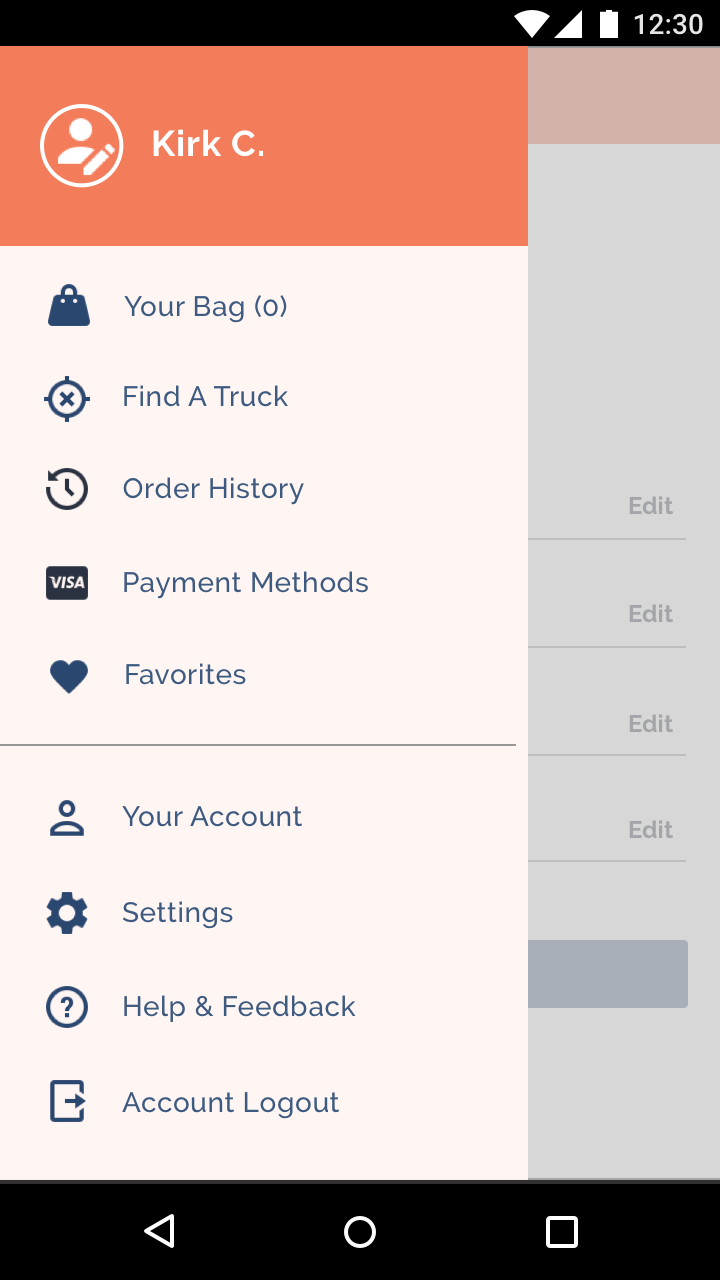Open Settings
Screen dimensions: 720x1280
coord(177,913)
